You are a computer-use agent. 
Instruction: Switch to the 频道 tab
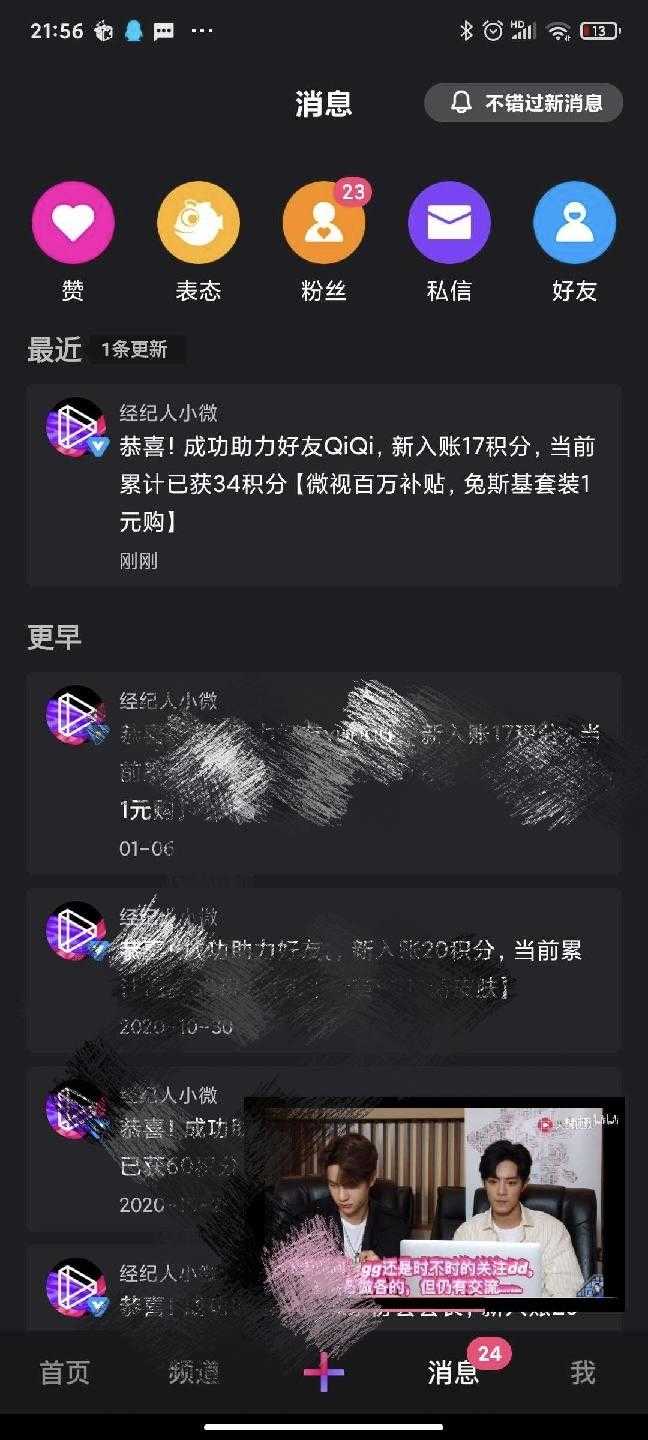[x=194, y=1373]
